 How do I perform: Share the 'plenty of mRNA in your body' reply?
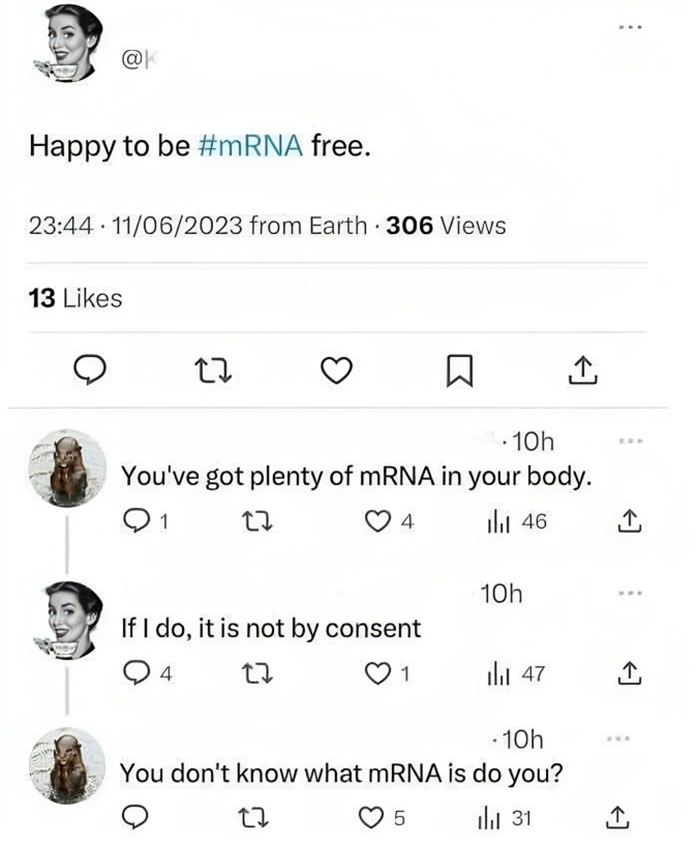coord(626,521)
